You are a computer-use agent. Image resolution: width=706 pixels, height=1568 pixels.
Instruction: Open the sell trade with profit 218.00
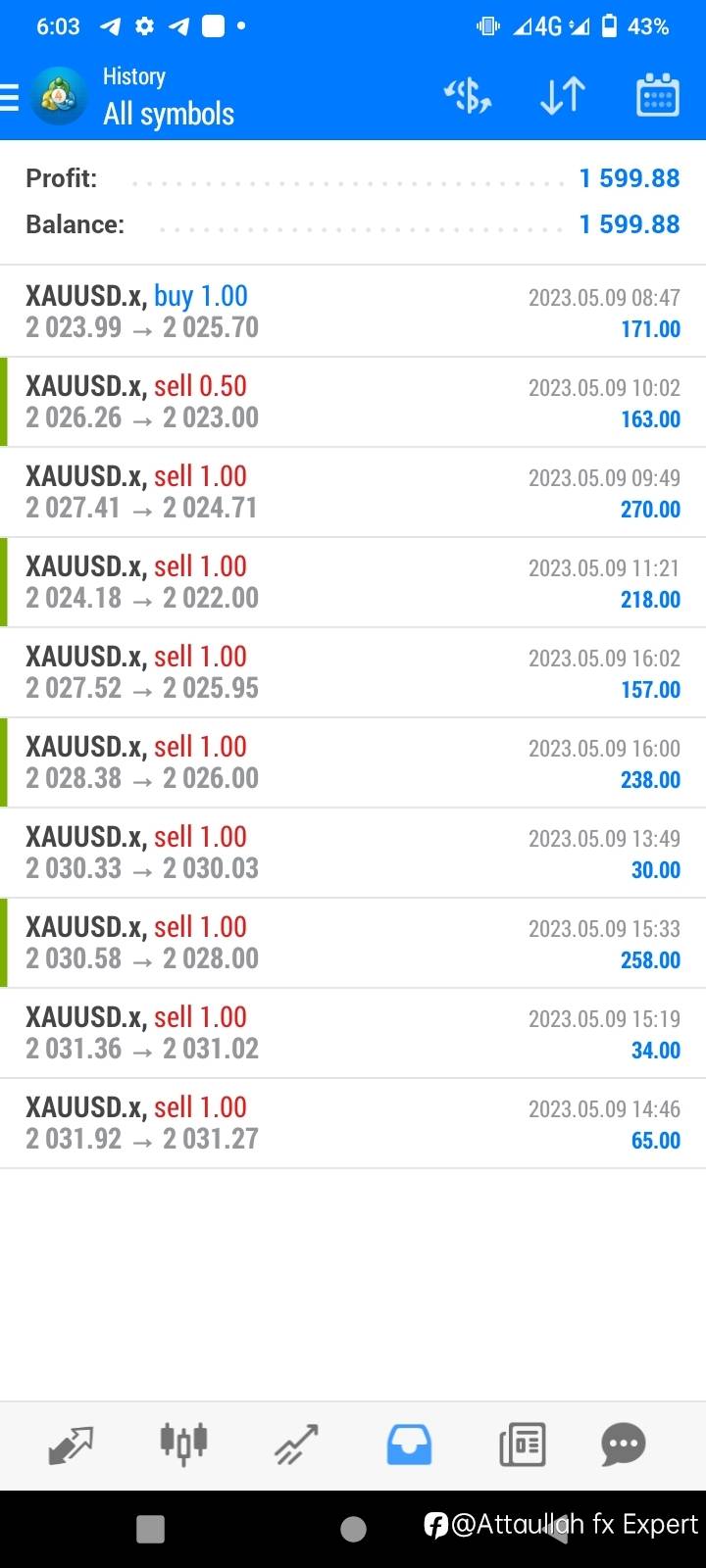[x=353, y=582]
